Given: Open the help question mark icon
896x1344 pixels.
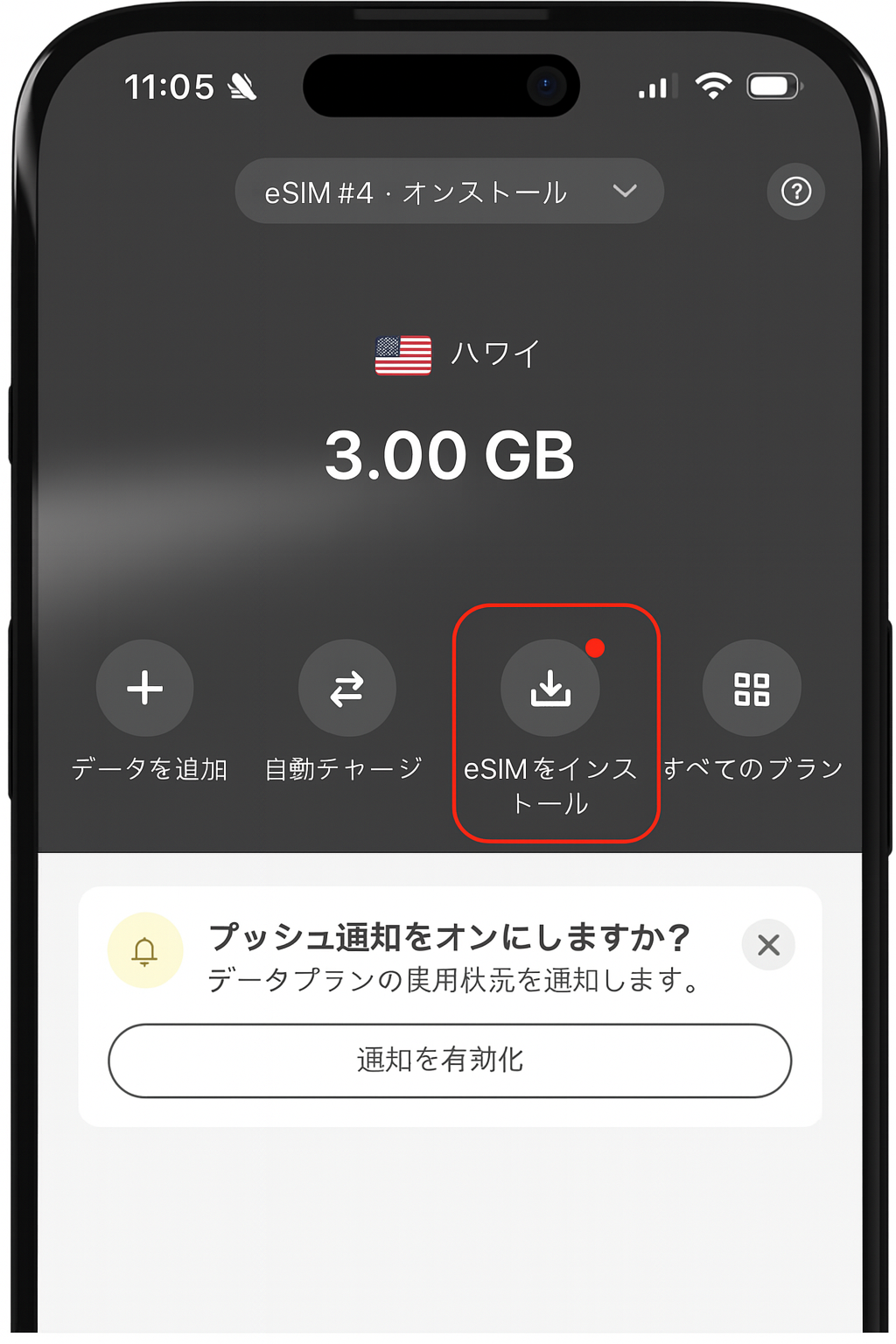Looking at the screenshot, I should [x=795, y=191].
